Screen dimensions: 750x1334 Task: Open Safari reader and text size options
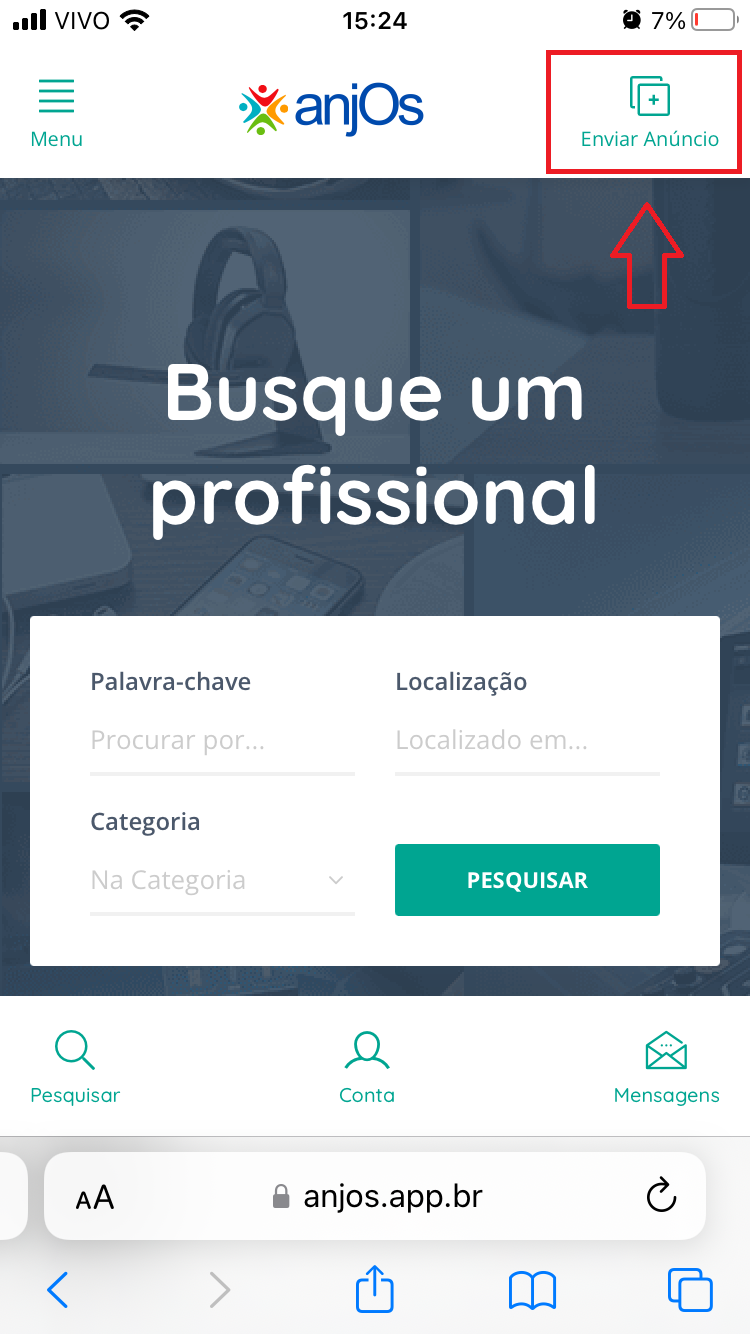coord(95,1197)
